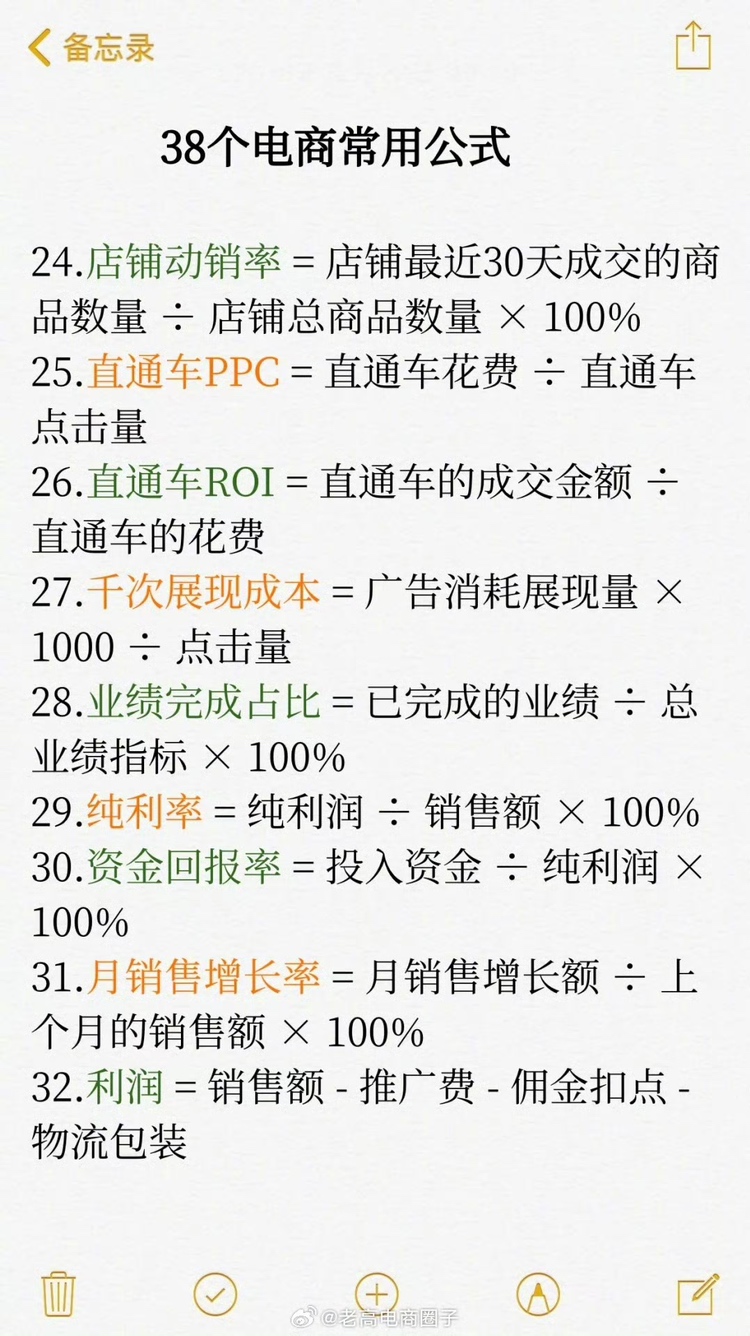The height and width of the screenshot is (1336, 750).
Task: Open the share sheet for this note
Action: [692, 46]
